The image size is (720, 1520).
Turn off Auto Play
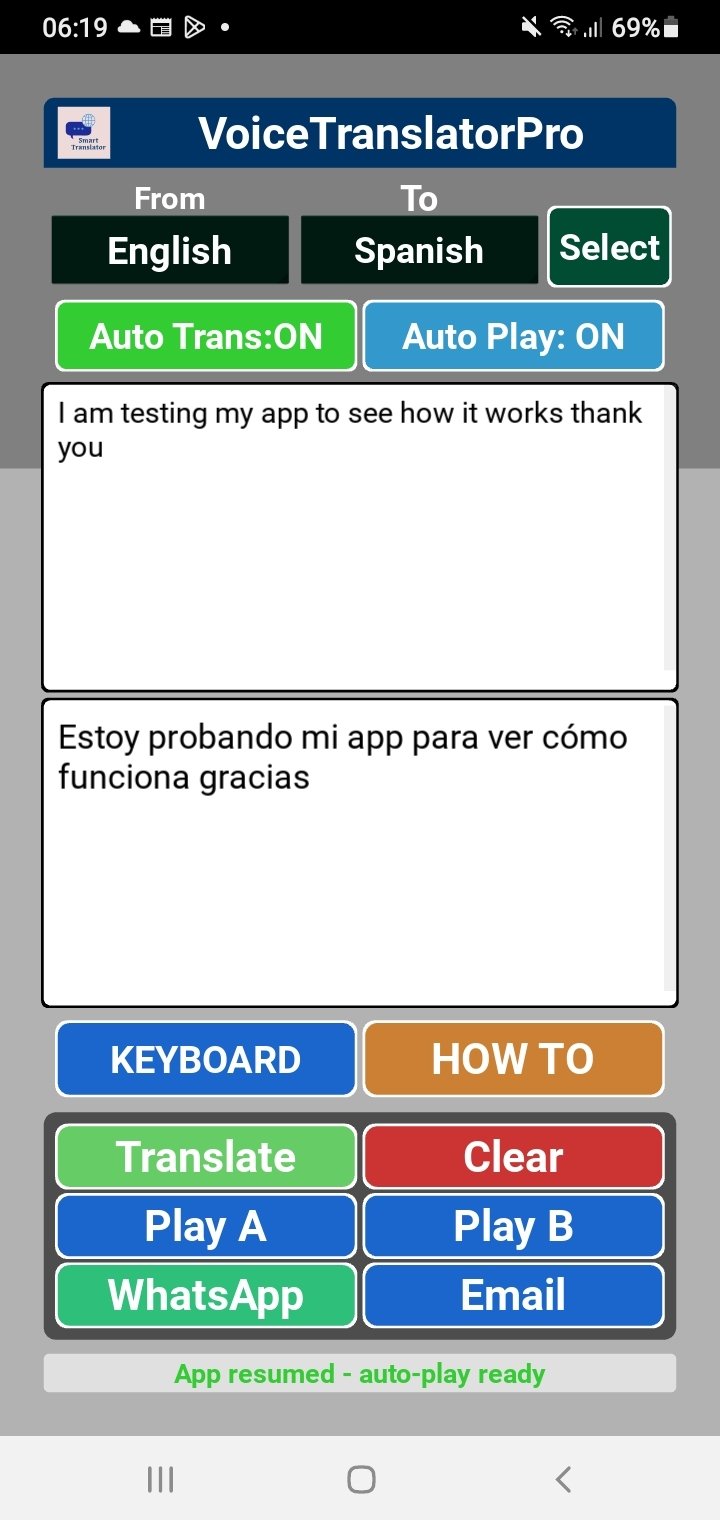[513, 336]
